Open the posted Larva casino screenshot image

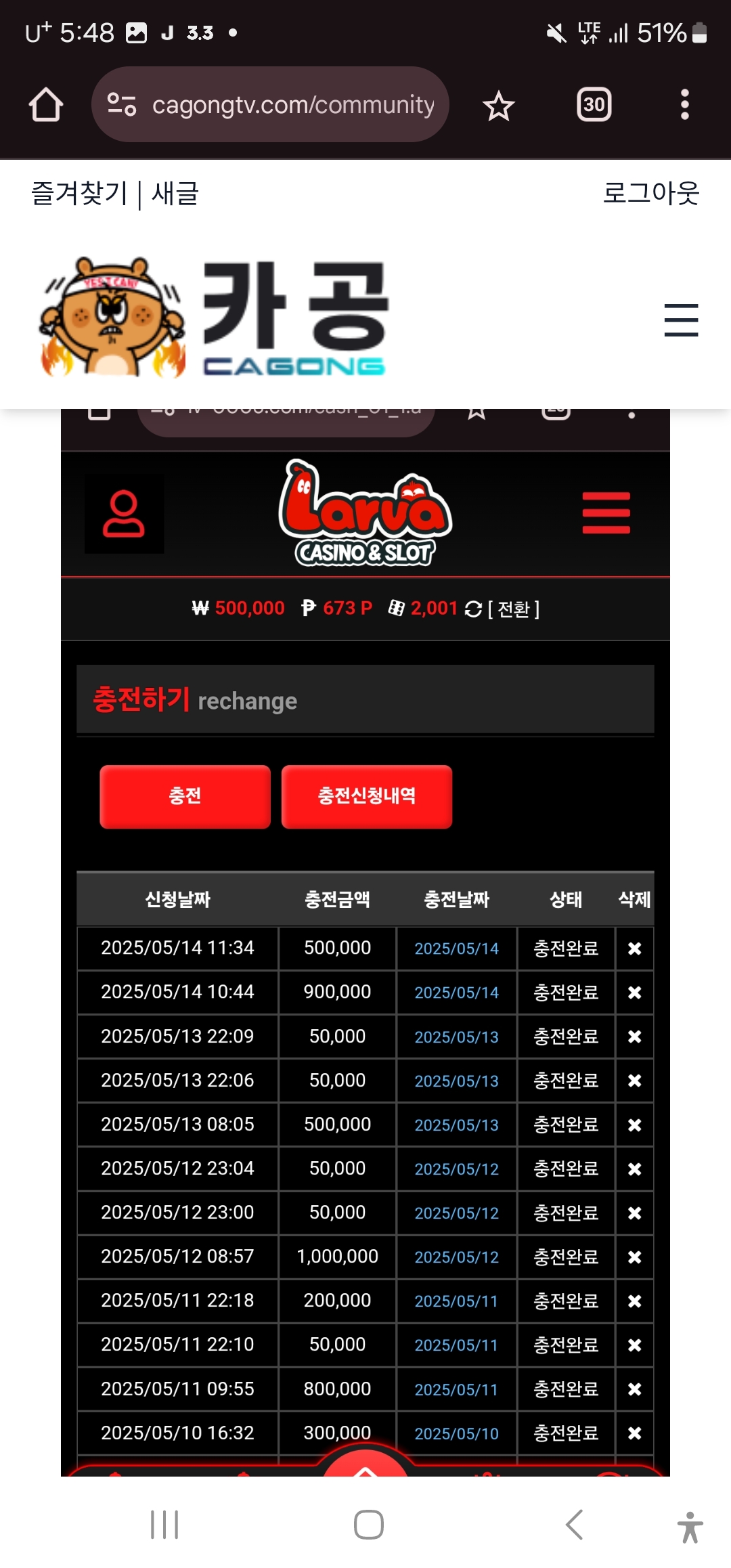(365, 948)
